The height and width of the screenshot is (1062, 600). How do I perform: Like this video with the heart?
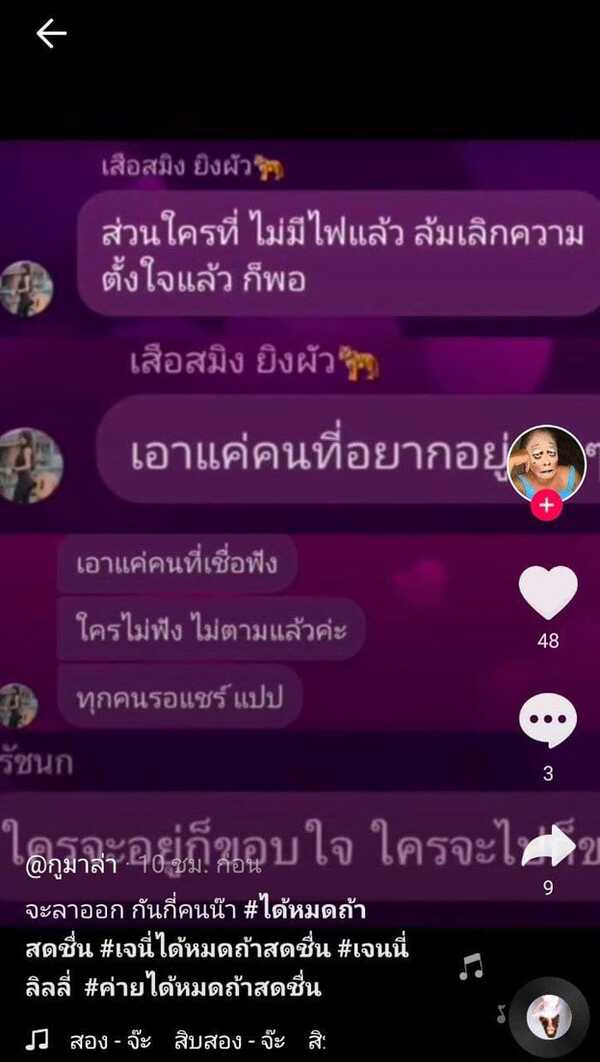pyautogui.click(x=548, y=592)
